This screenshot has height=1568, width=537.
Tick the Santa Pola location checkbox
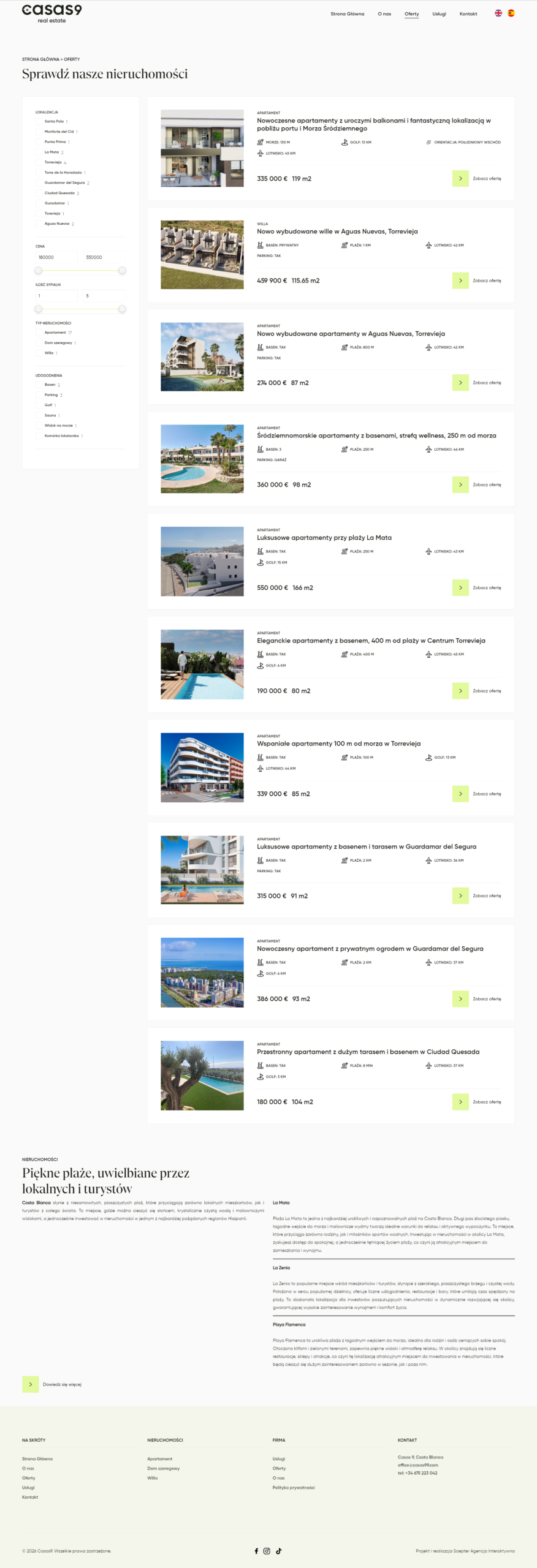coord(39,121)
